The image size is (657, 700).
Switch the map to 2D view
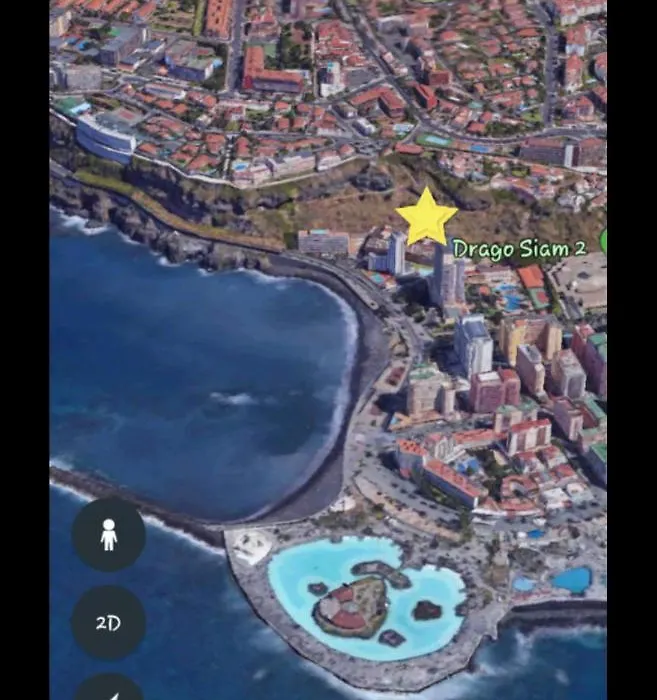coord(108,622)
